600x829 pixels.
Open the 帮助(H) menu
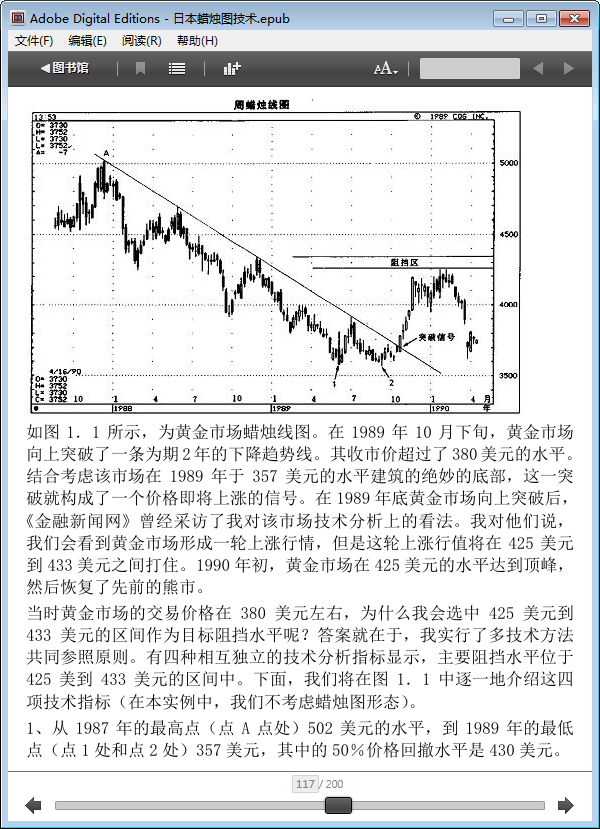(196, 41)
